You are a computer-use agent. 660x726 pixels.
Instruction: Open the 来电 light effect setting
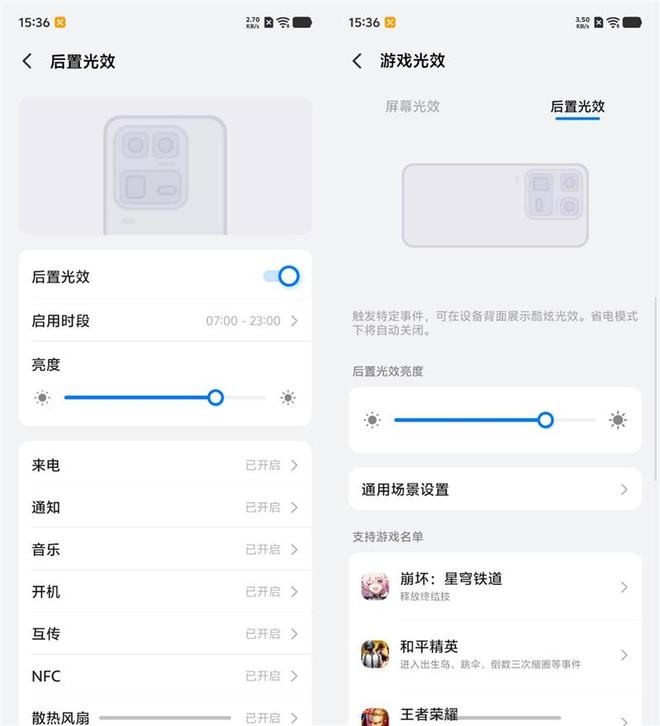pyautogui.click(x=165, y=465)
